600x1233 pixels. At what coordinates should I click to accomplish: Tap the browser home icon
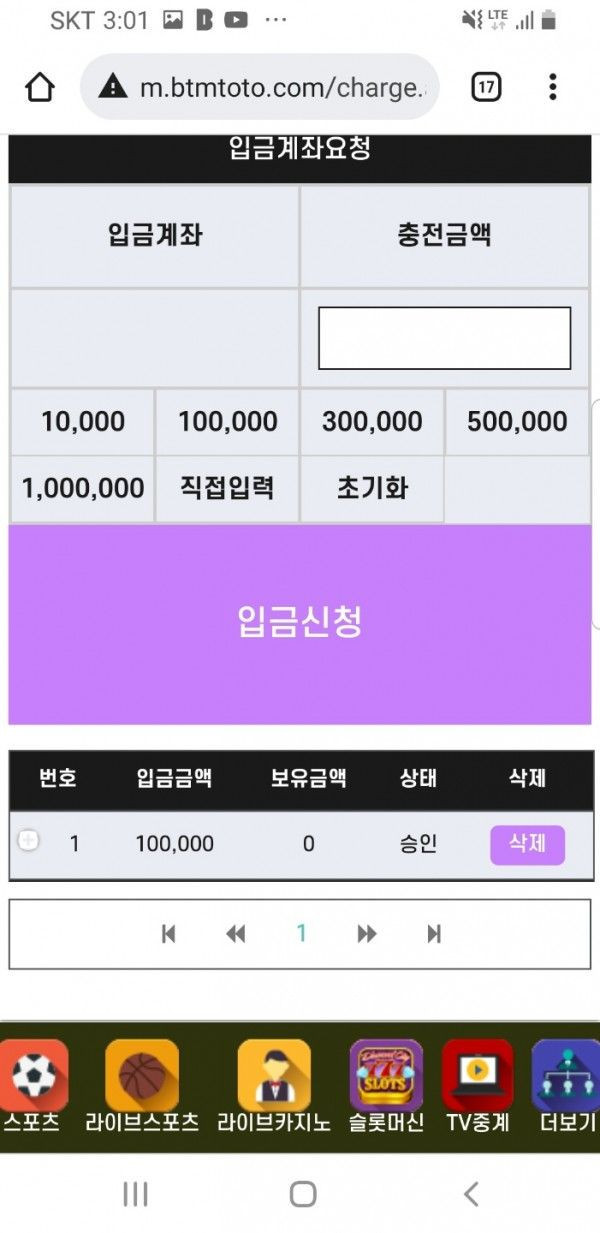click(40, 88)
